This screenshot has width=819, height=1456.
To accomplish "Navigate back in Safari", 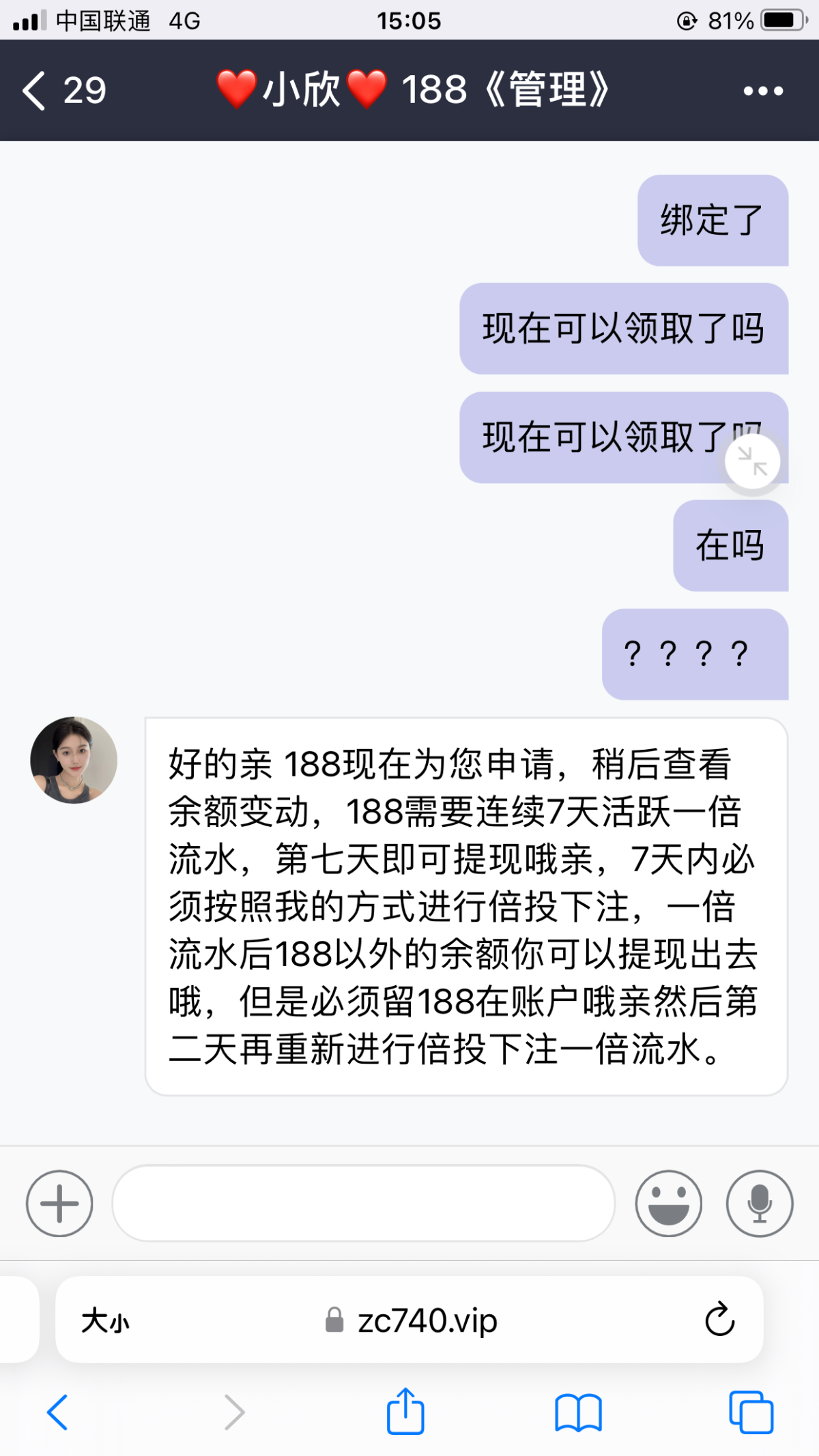I will point(57,1411).
